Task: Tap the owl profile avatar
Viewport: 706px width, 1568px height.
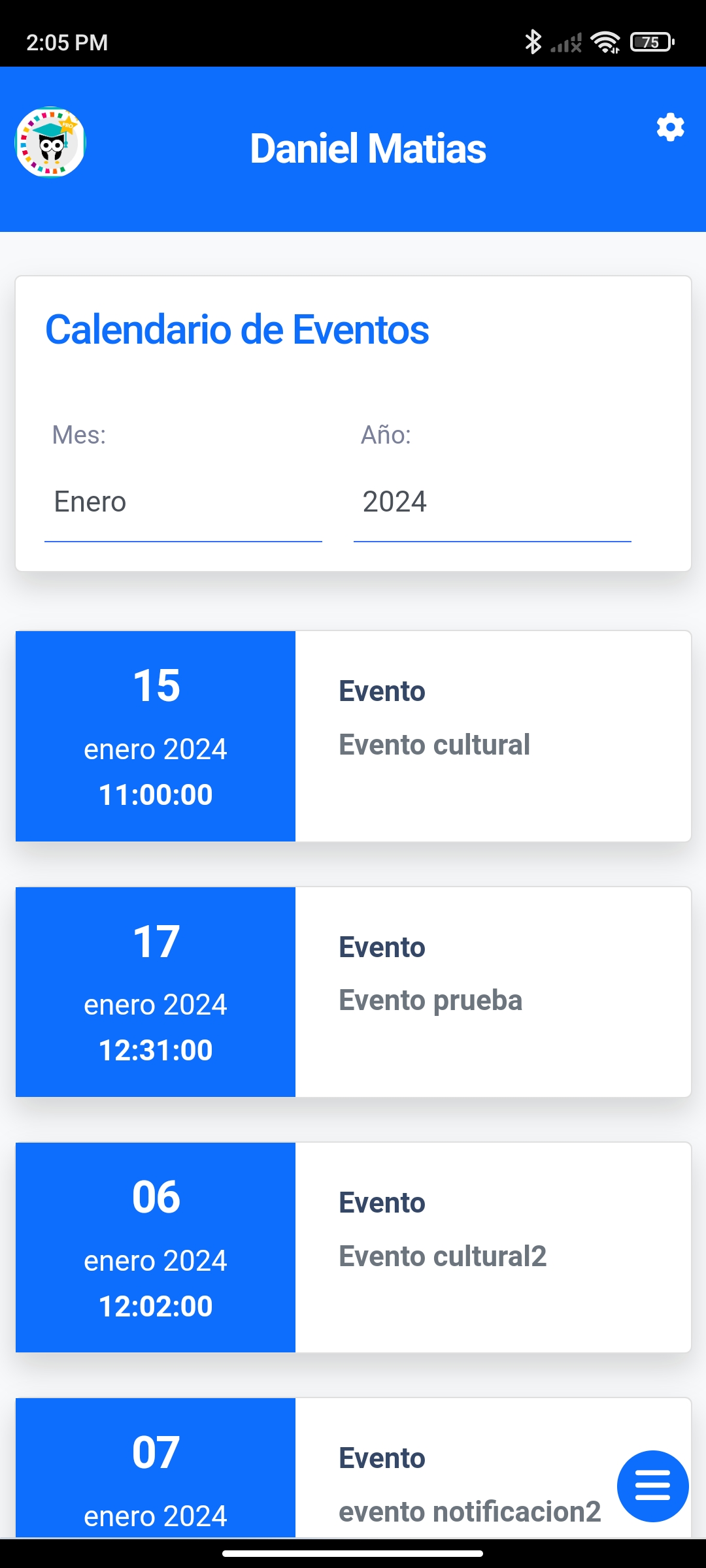Action: [50, 142]
